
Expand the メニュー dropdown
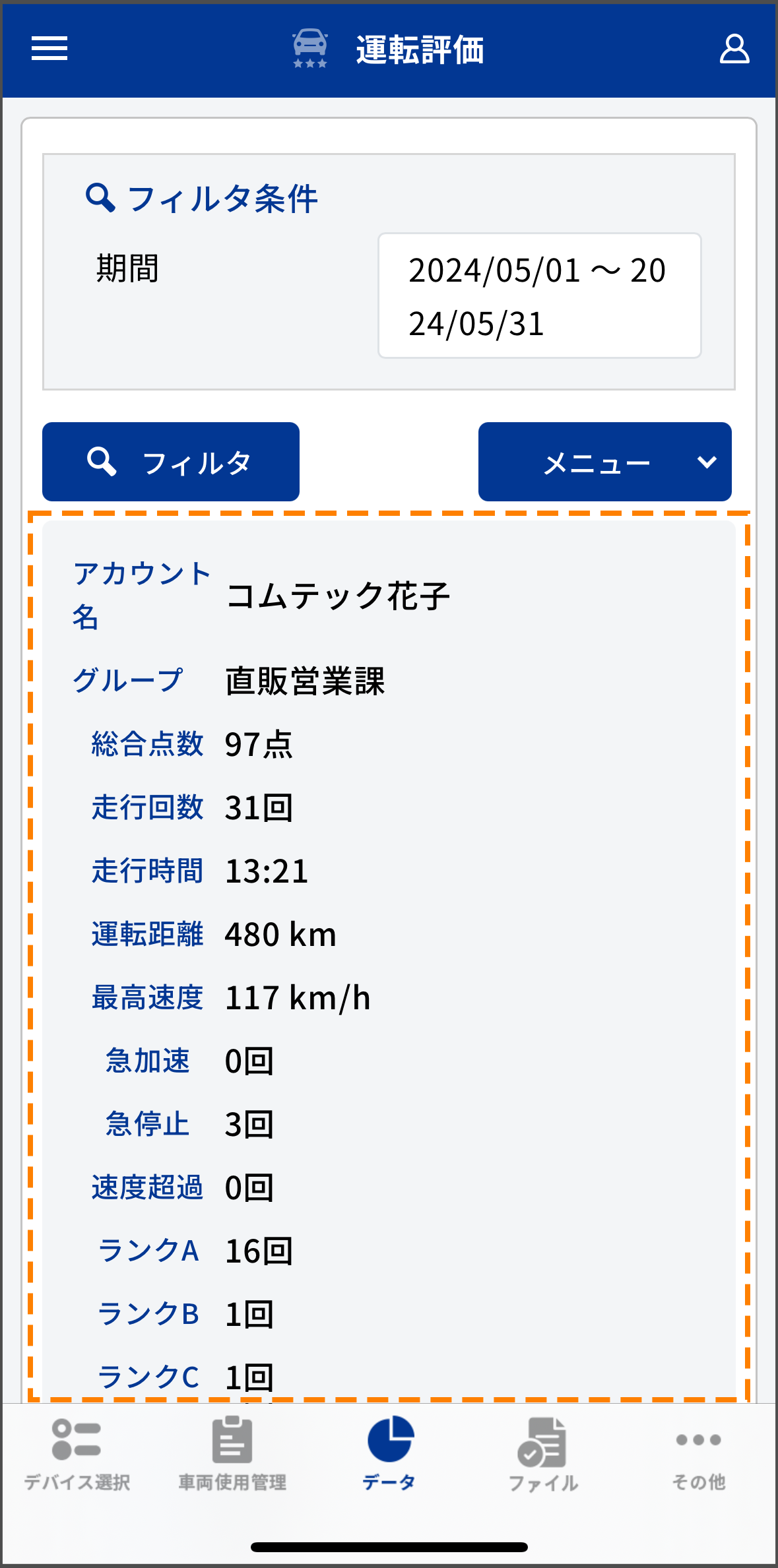pyautogui.click(x=604, y=462)
